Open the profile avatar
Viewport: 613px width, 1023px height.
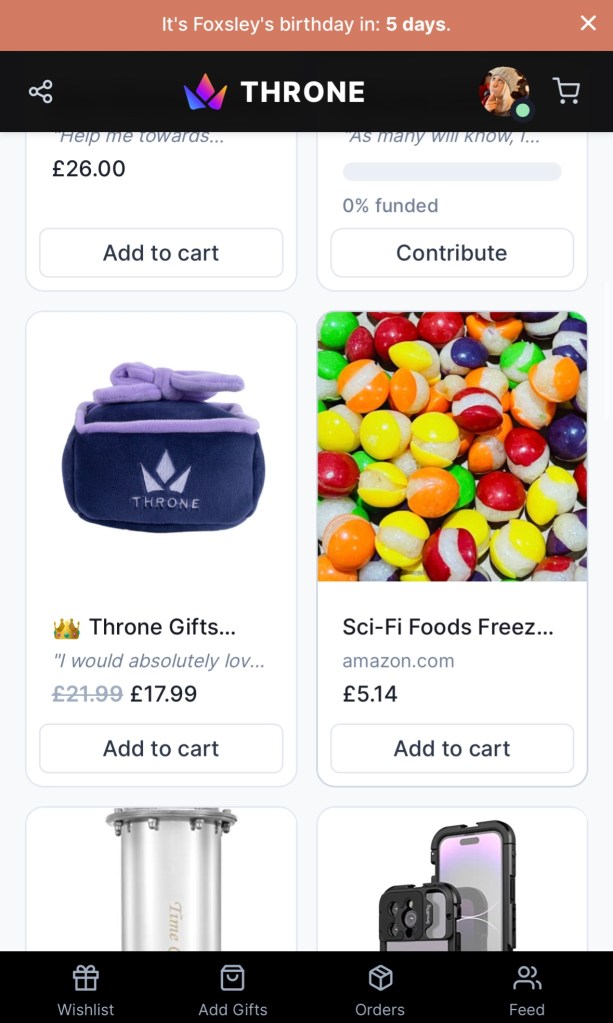coord(504,92)
